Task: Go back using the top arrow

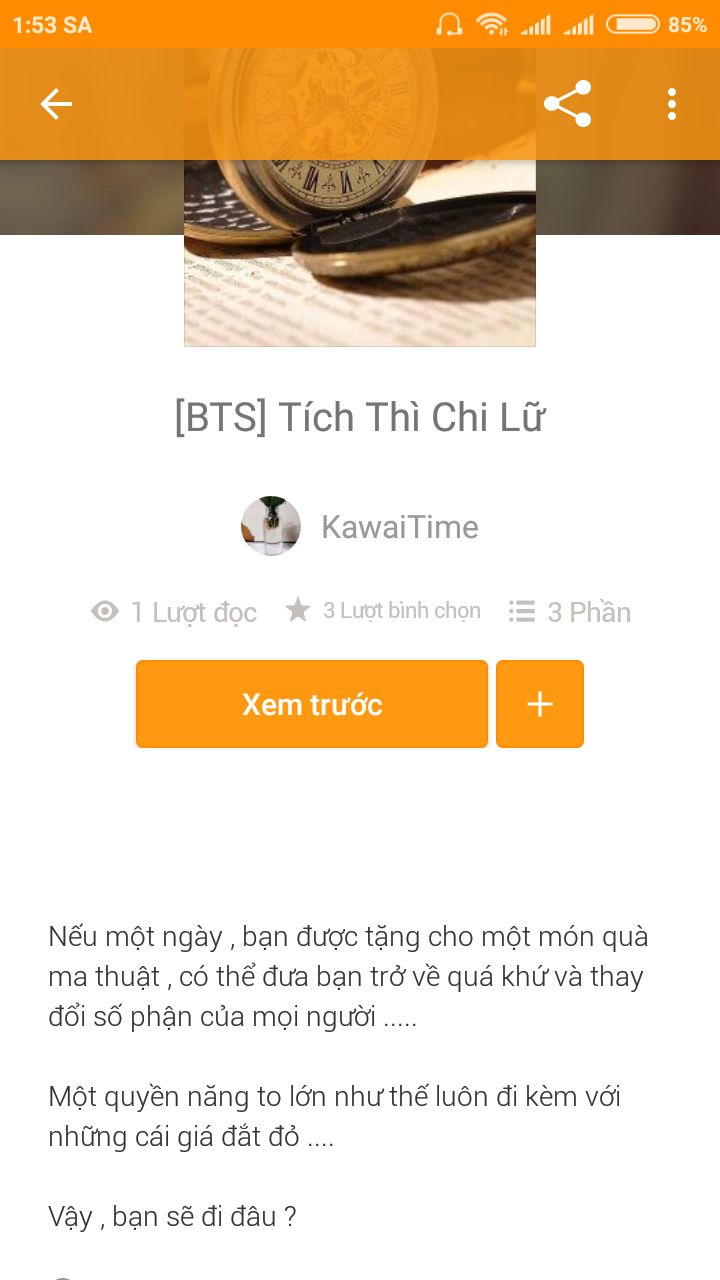Action: pyautogui.click(x=56, y=104)
